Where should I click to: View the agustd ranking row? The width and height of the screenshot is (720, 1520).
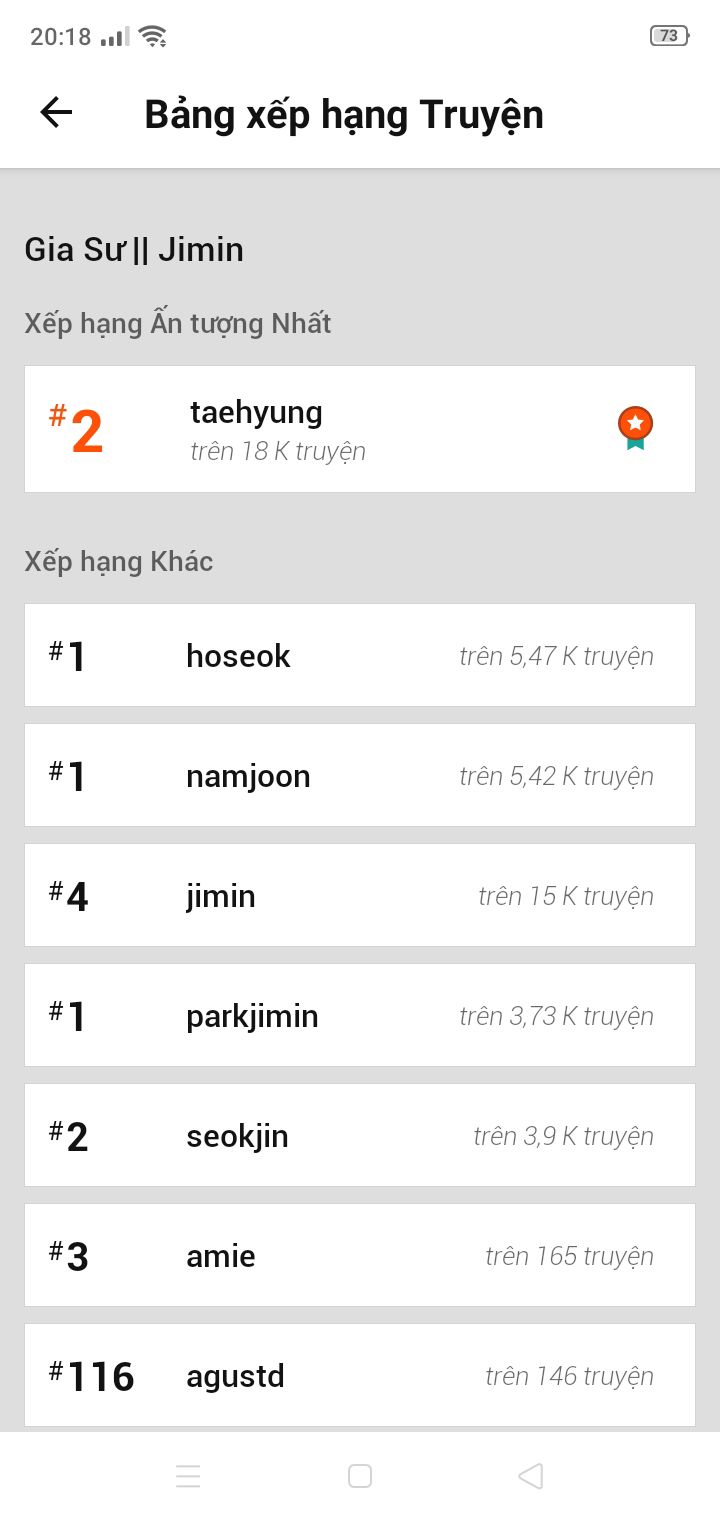pos(360,1375)
